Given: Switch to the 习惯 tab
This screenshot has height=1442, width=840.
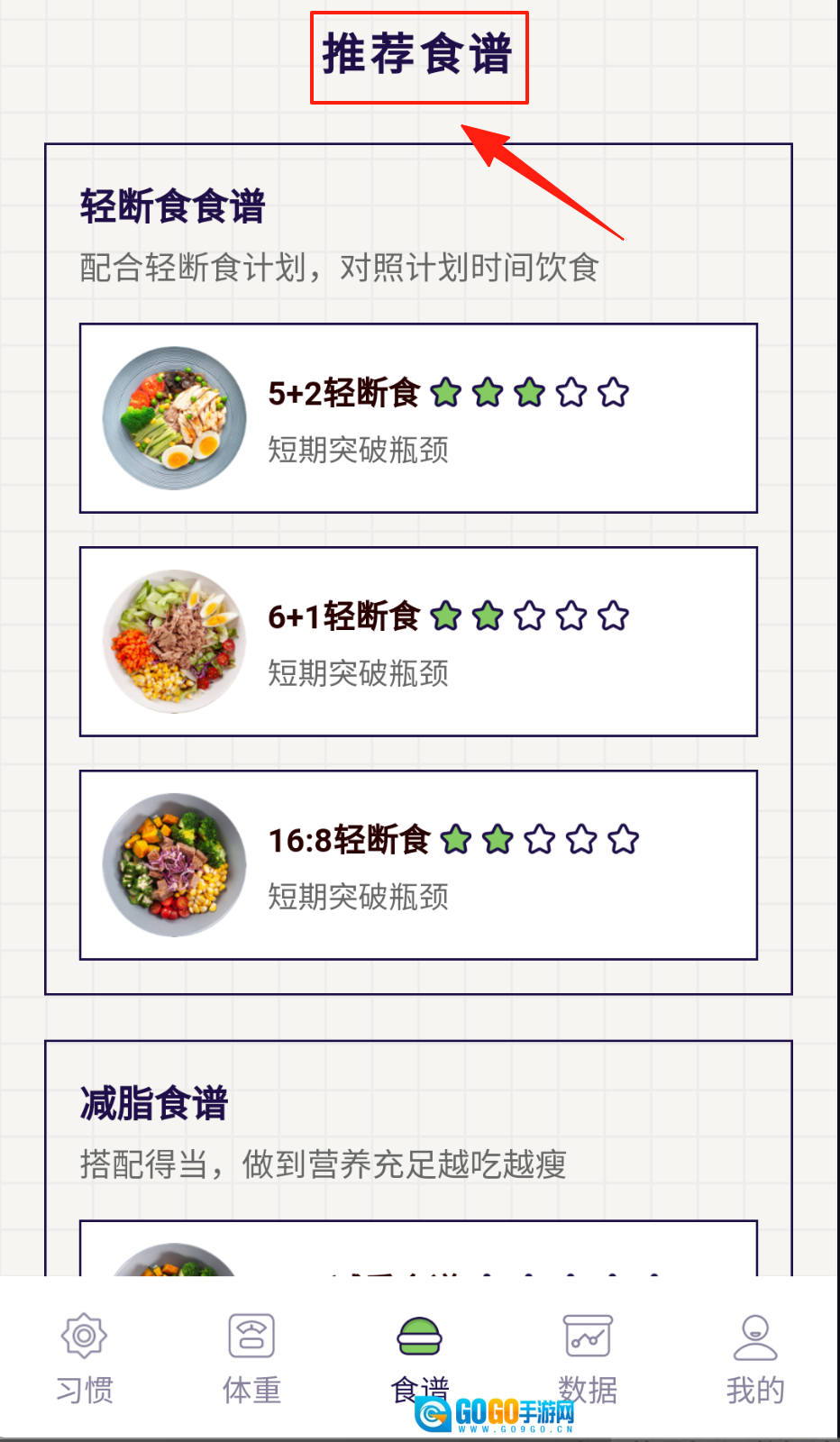Looking at the screenshot, I should point(84,1358).
